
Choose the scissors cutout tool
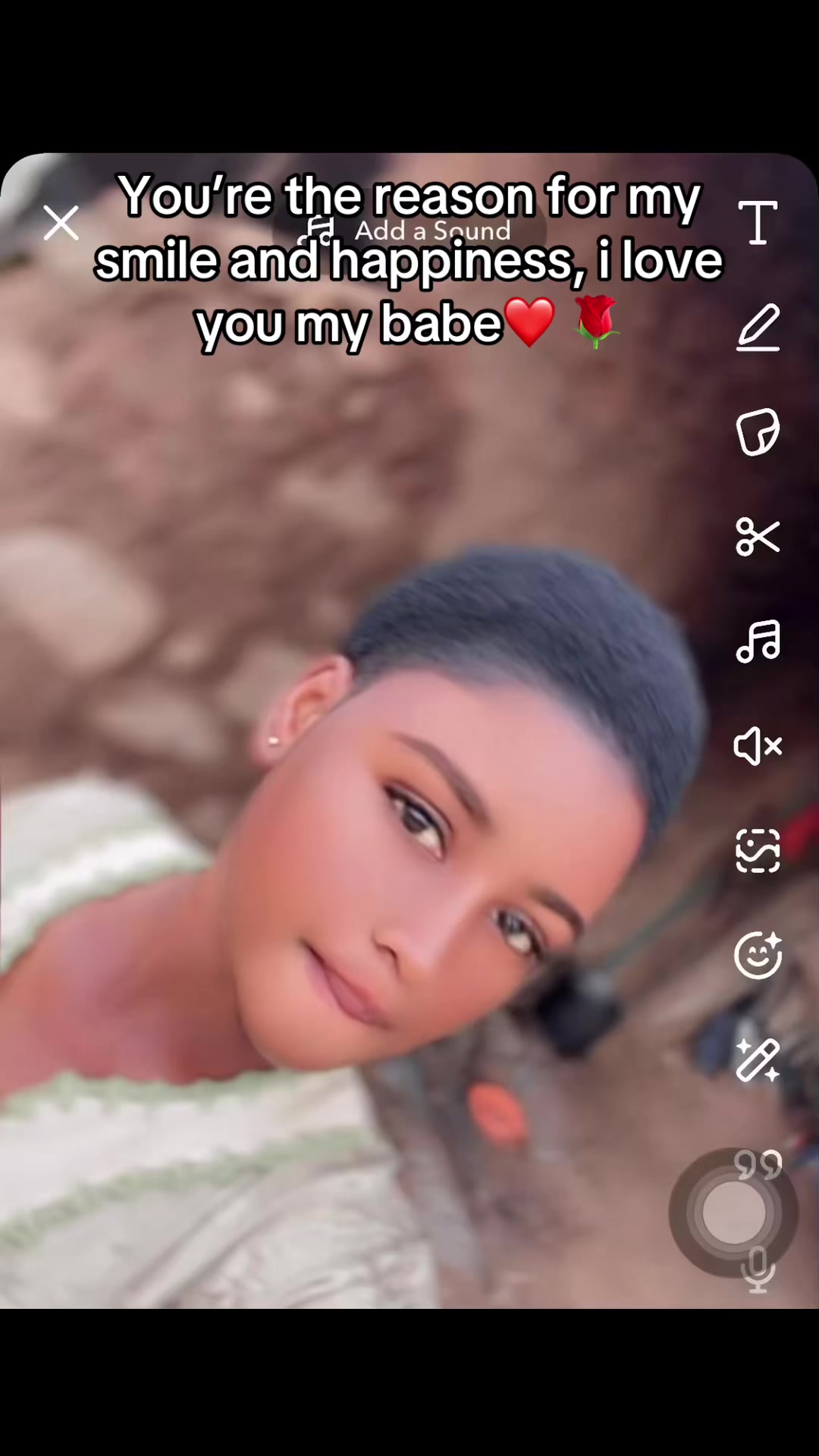[758, 537]
